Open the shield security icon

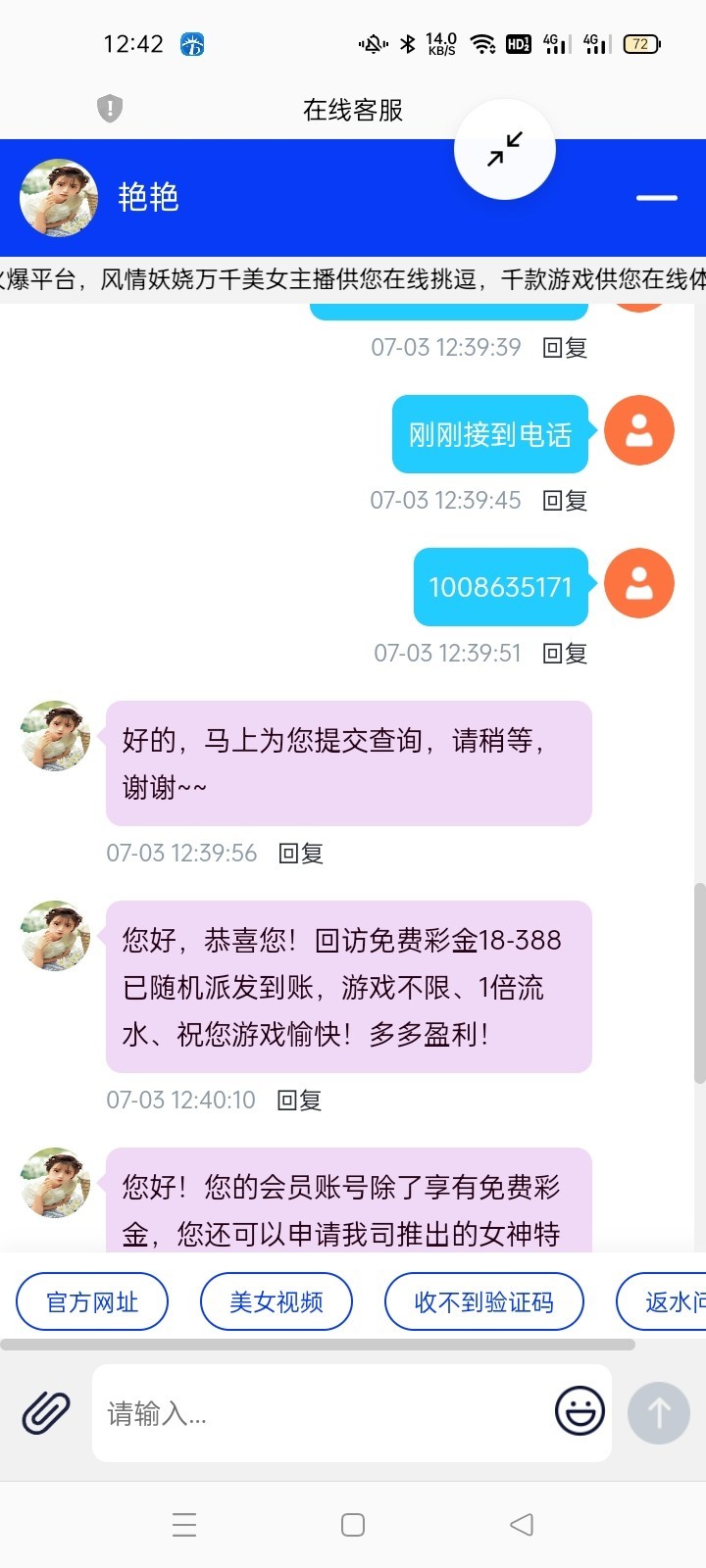point(110,108)
